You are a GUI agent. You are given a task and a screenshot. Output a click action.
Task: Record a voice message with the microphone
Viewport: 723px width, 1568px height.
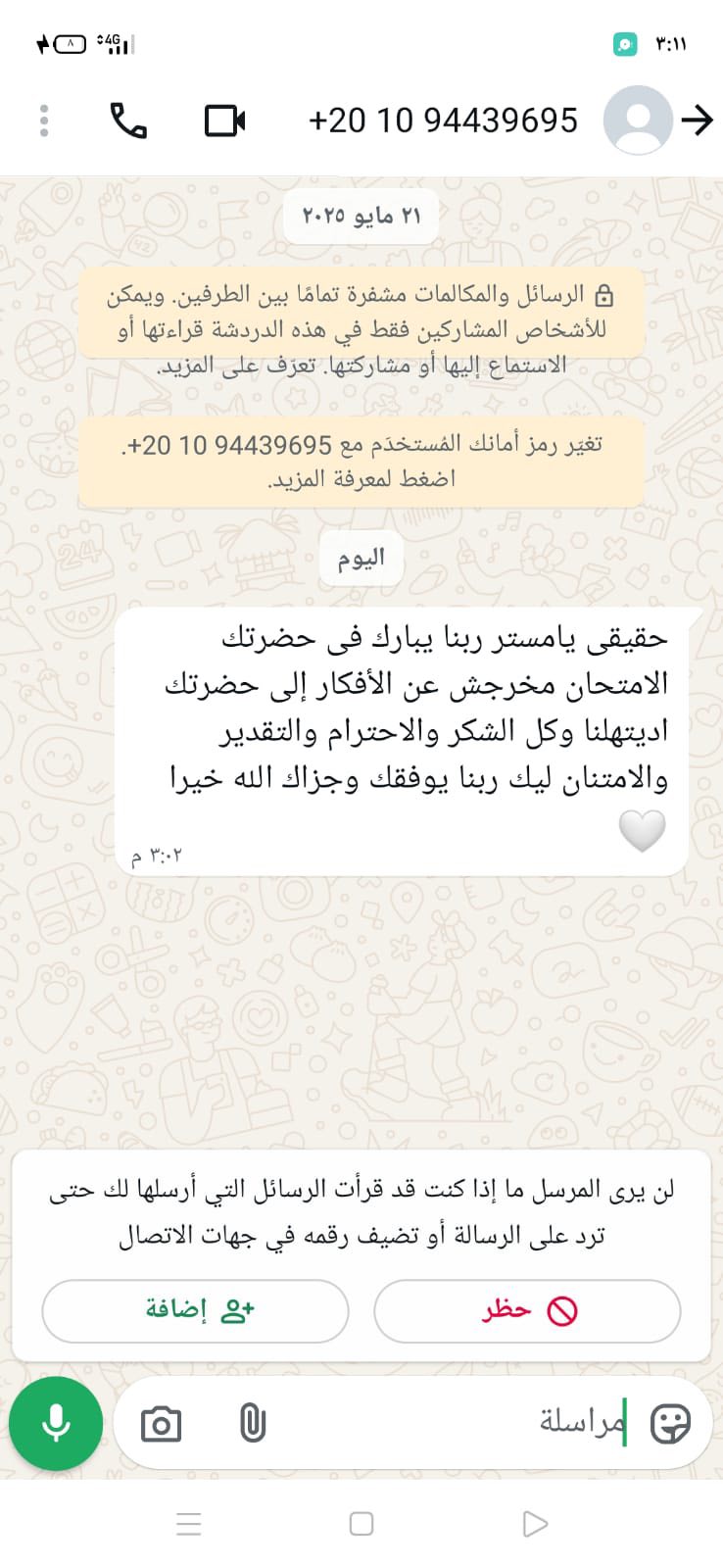[56, 1424]
